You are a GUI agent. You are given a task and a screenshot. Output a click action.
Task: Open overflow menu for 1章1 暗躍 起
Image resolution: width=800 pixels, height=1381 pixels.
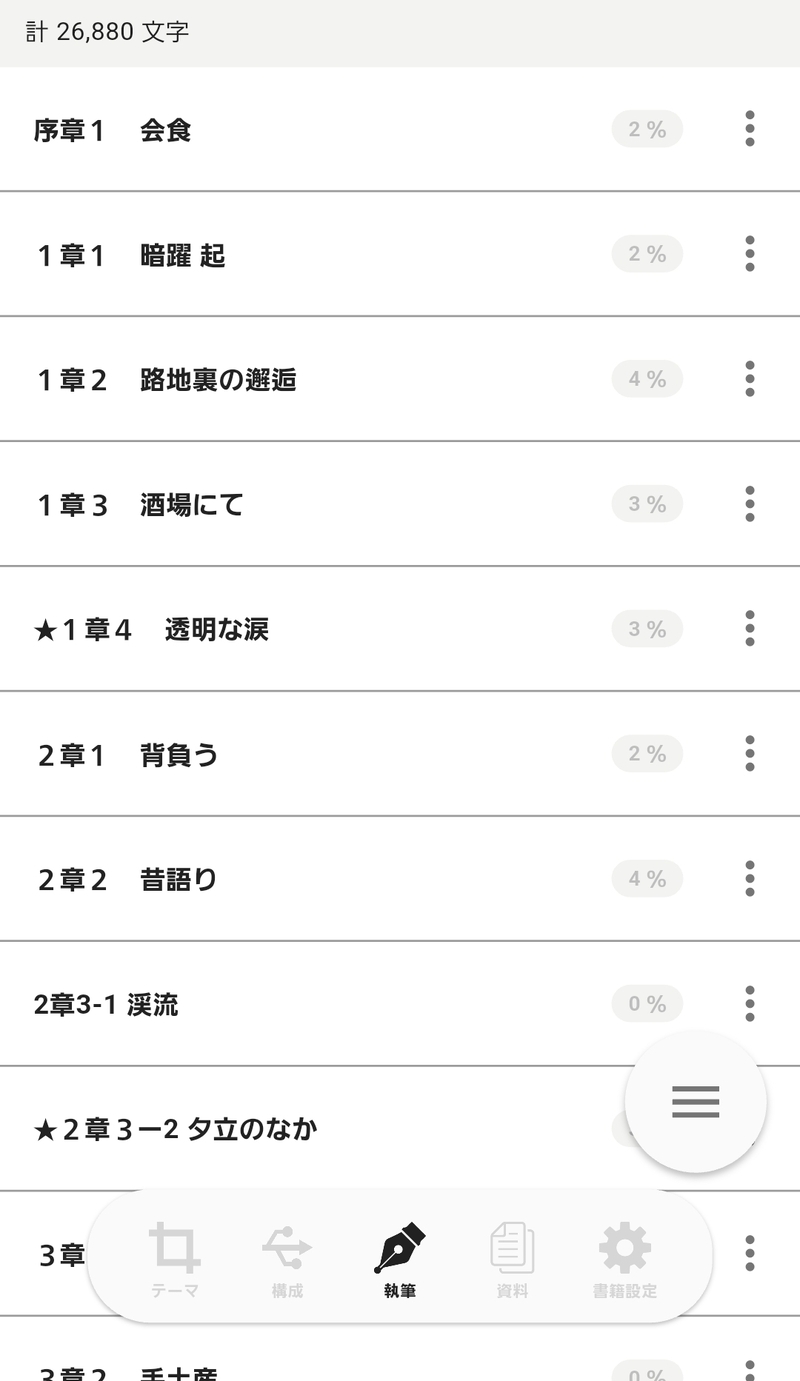(x=750, y=254)
